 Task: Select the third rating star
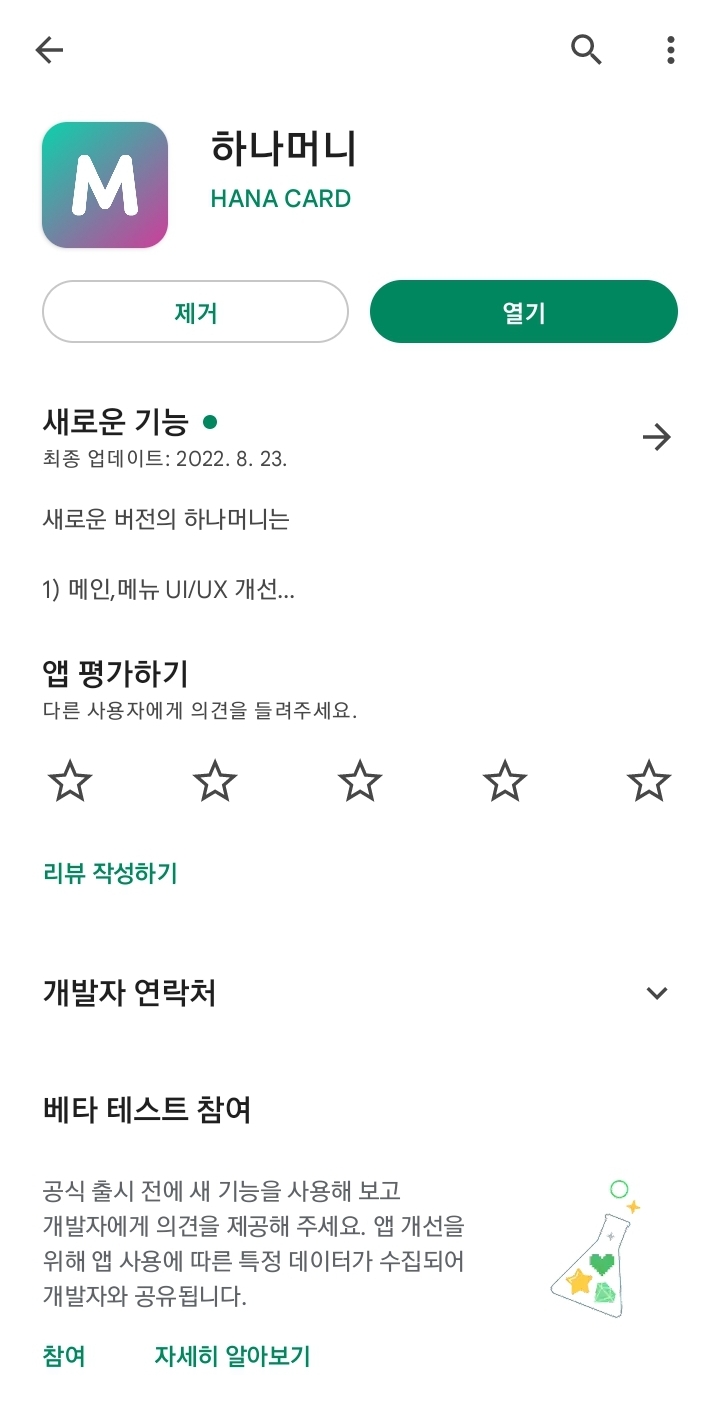coord(360,783)
